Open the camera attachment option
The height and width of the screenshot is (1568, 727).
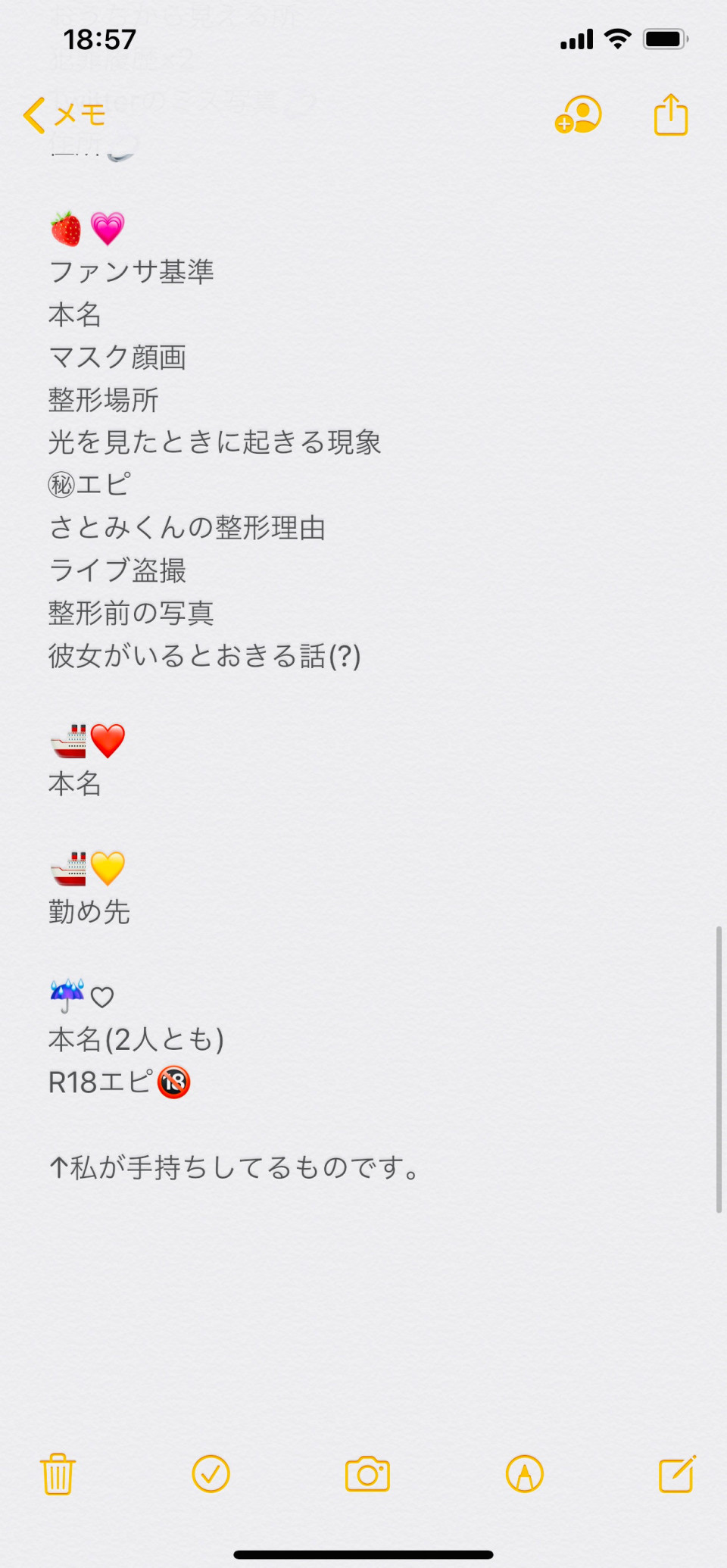tap(367, 1474)
